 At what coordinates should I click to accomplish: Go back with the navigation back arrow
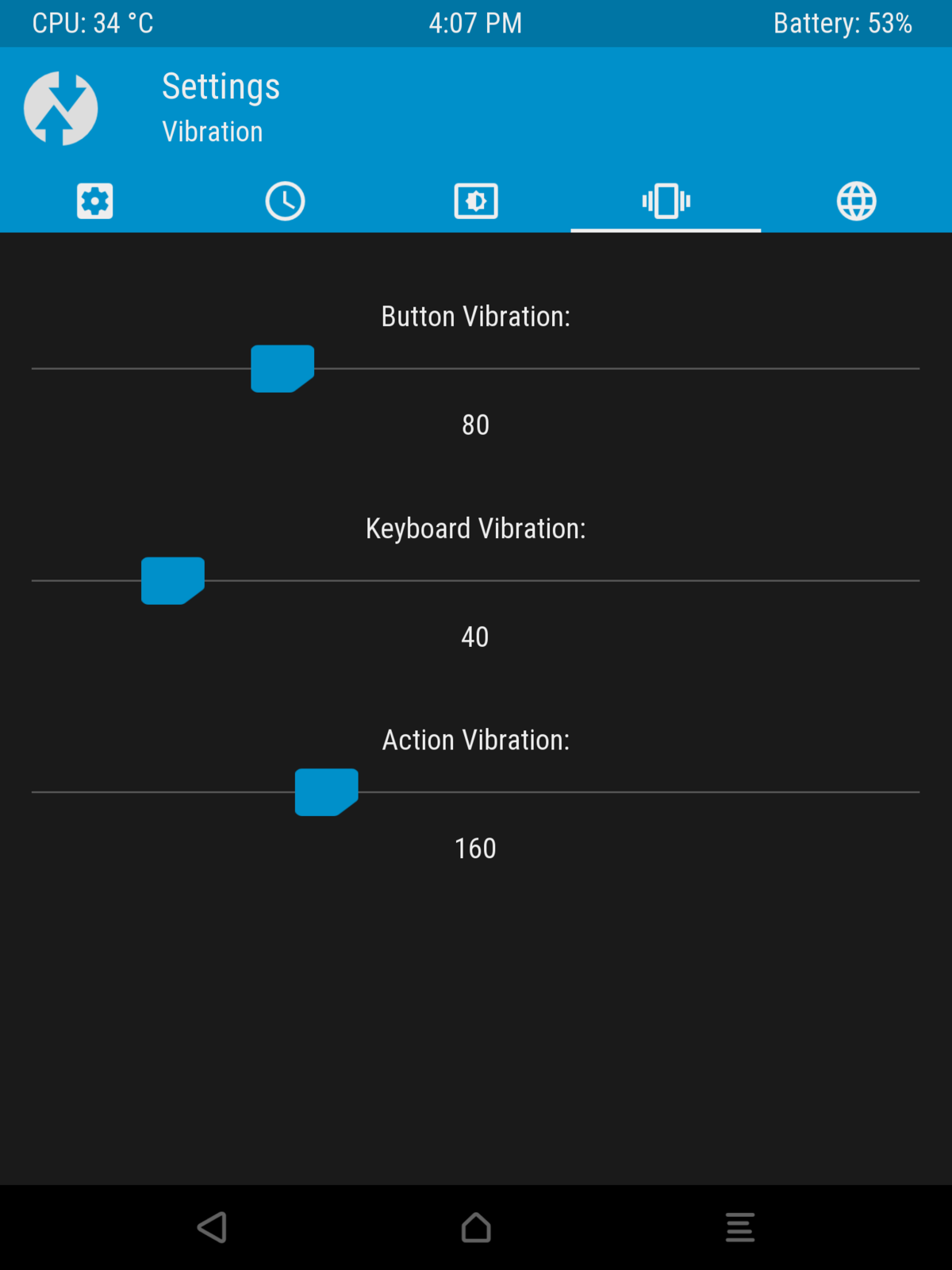tap(212, 1227)
